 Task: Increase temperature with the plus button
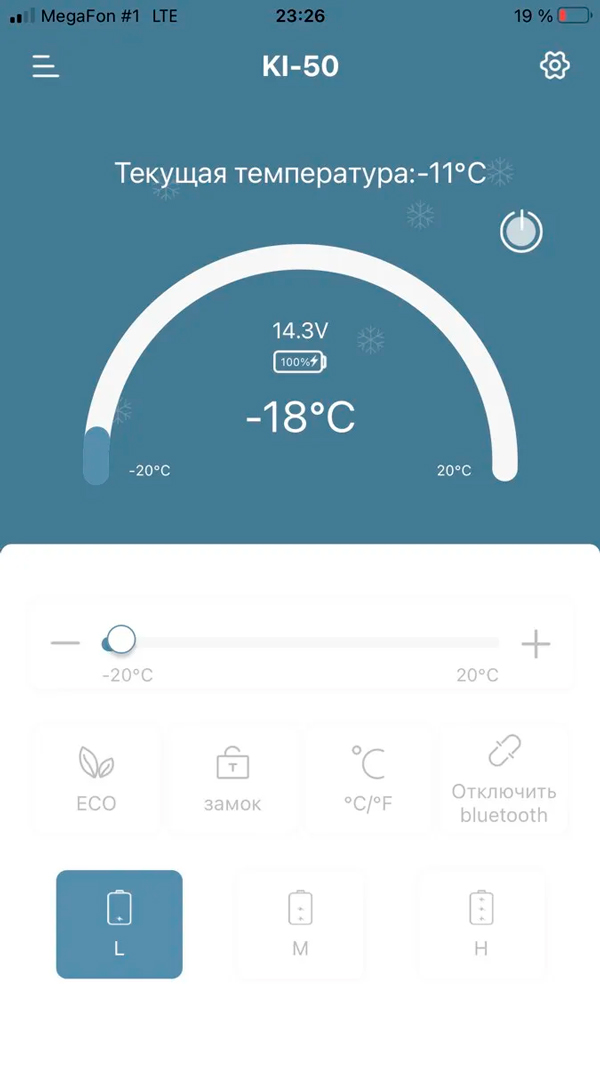pos(536,644)
